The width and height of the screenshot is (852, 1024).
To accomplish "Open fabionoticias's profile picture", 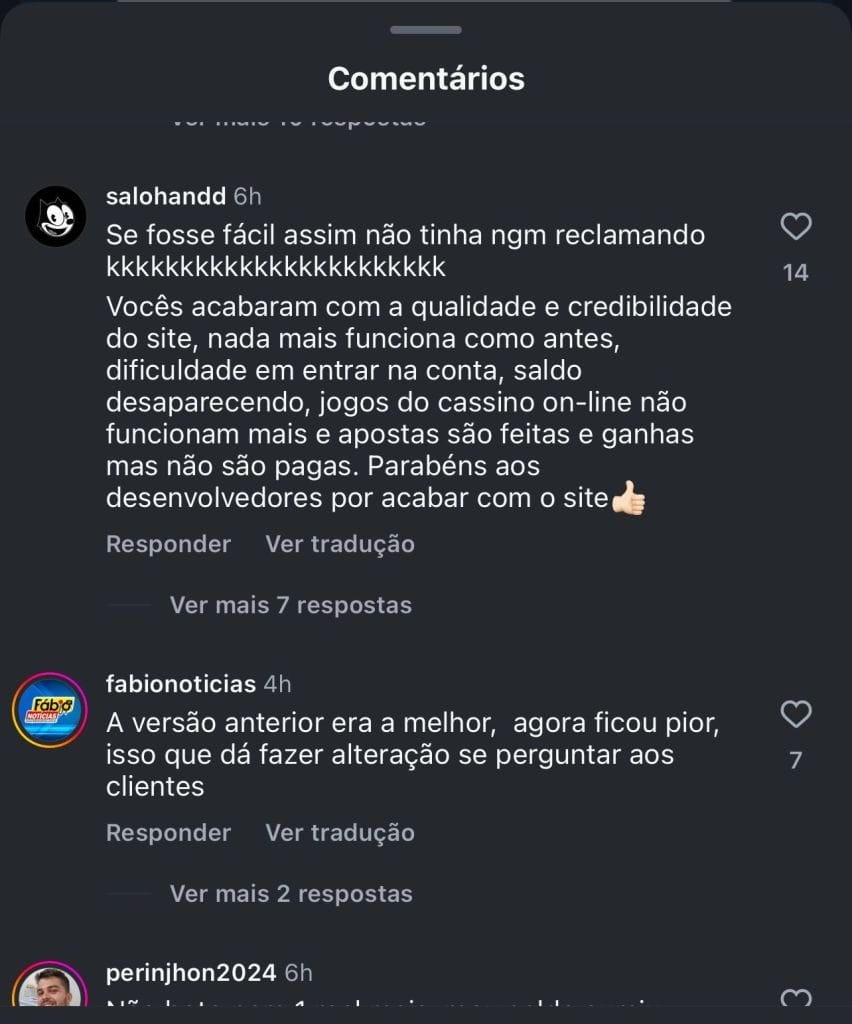I will coord(50,710).
